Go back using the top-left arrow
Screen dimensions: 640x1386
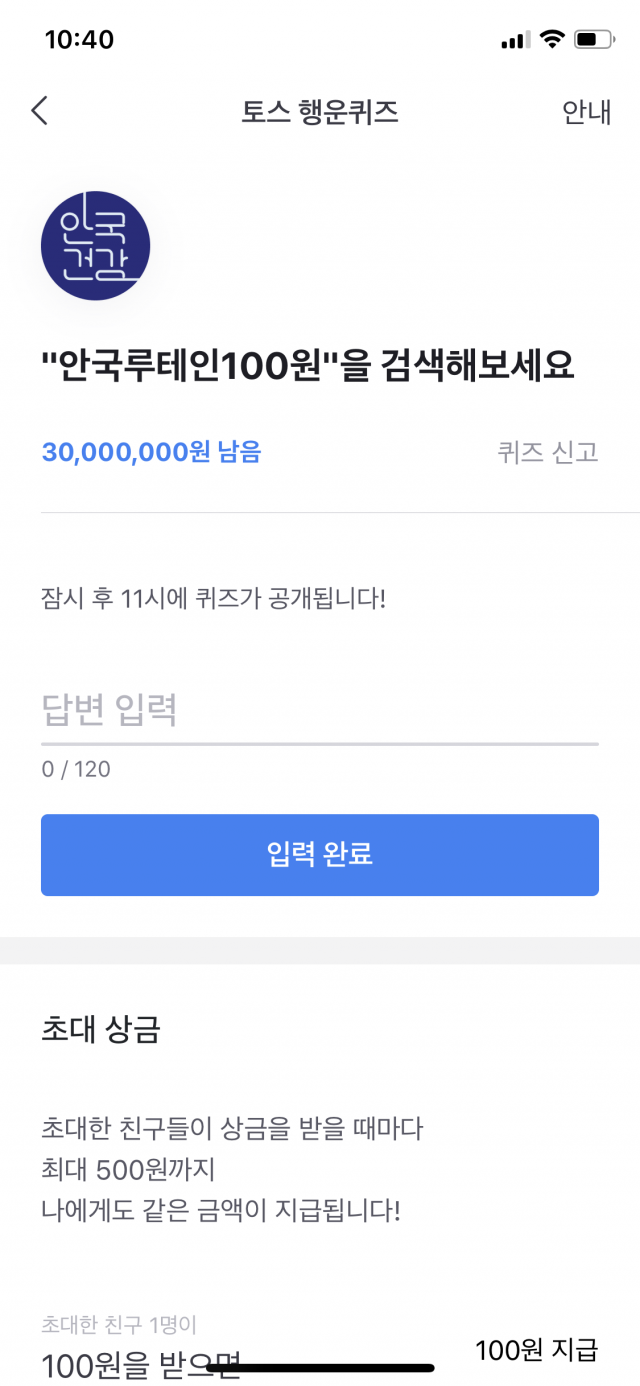pyautogui.click(x=39, y=111)
